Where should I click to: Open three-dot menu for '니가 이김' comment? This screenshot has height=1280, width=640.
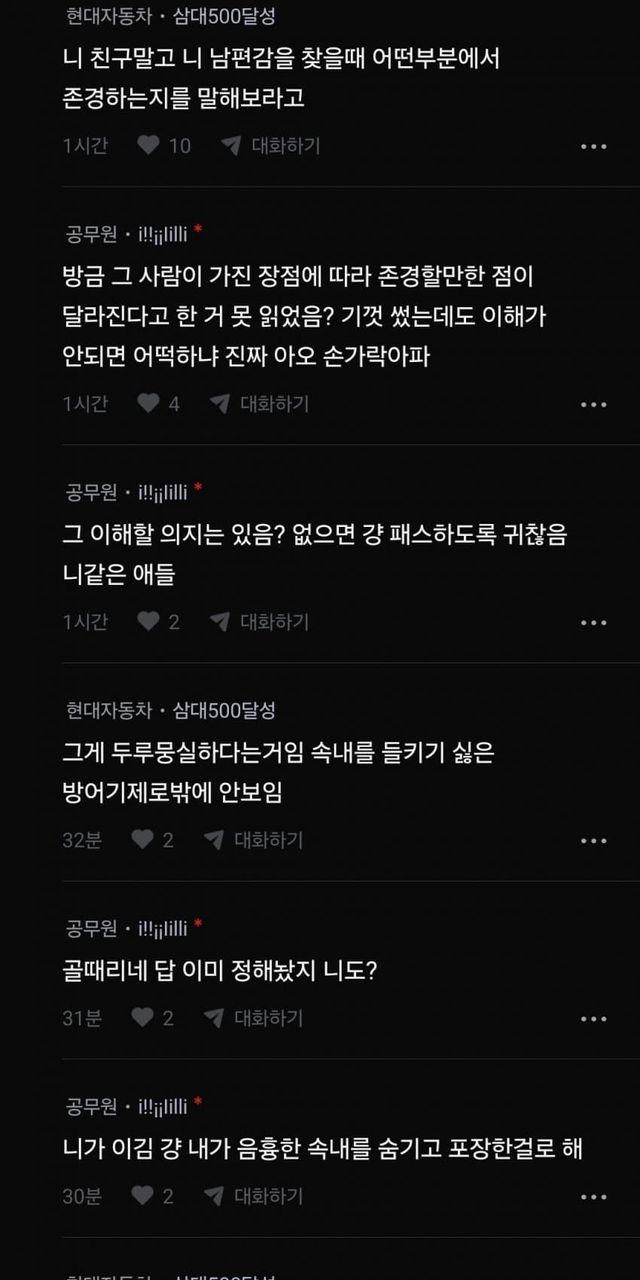pyautogui.click(x=594, y=1196)
